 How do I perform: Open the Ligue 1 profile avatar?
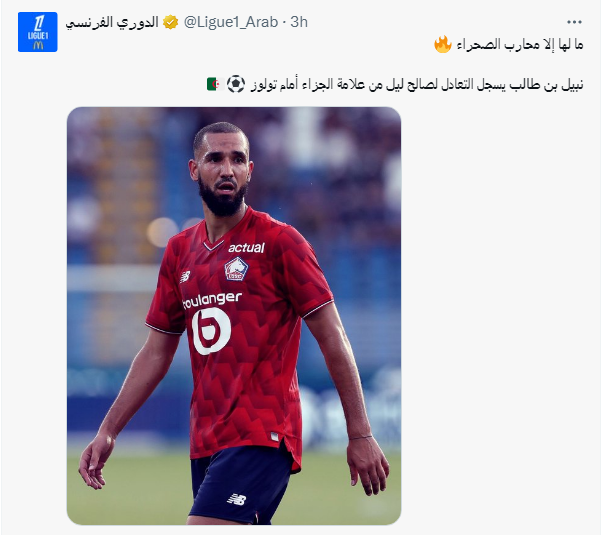38,33
